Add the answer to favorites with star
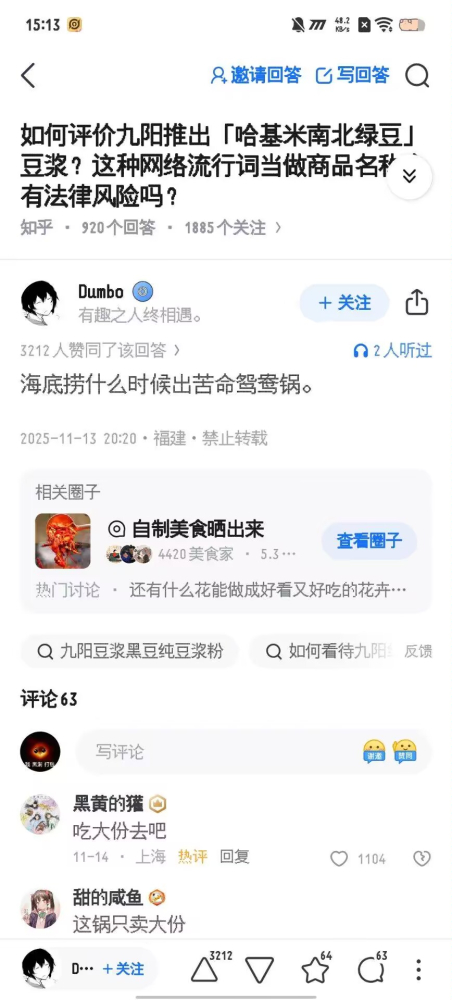The height and width of the screenshot is (1000, 452). click(316, 969)
